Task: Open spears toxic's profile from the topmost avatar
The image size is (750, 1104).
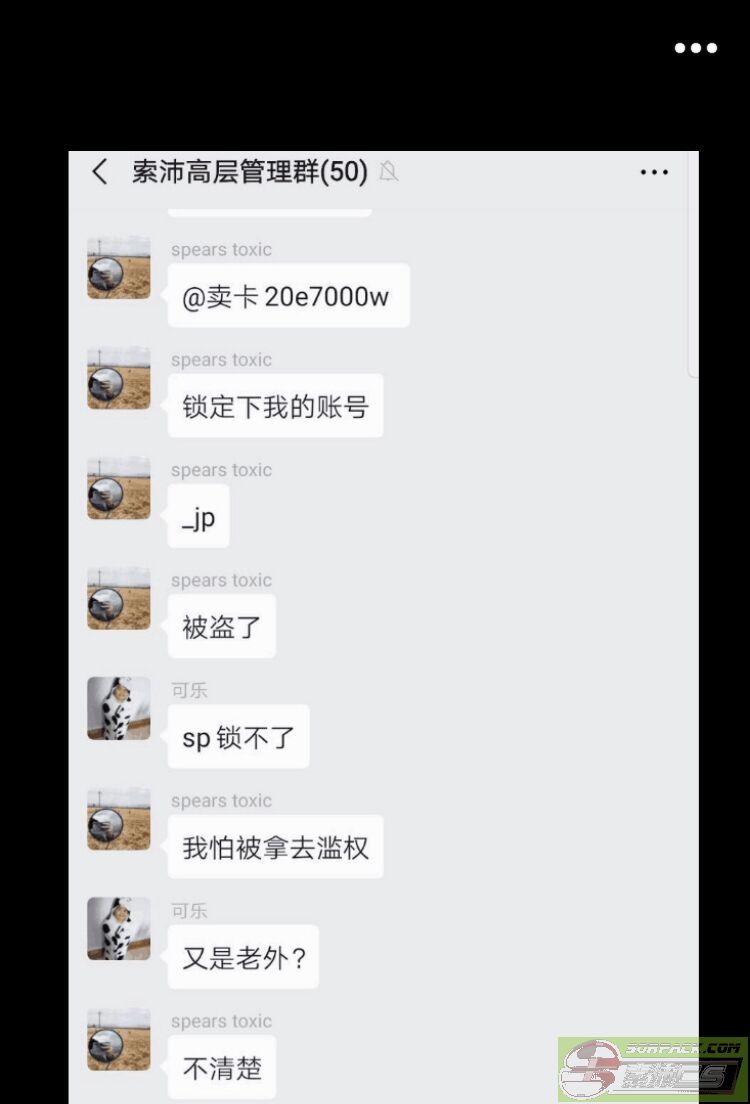Action: click(118, 267)
